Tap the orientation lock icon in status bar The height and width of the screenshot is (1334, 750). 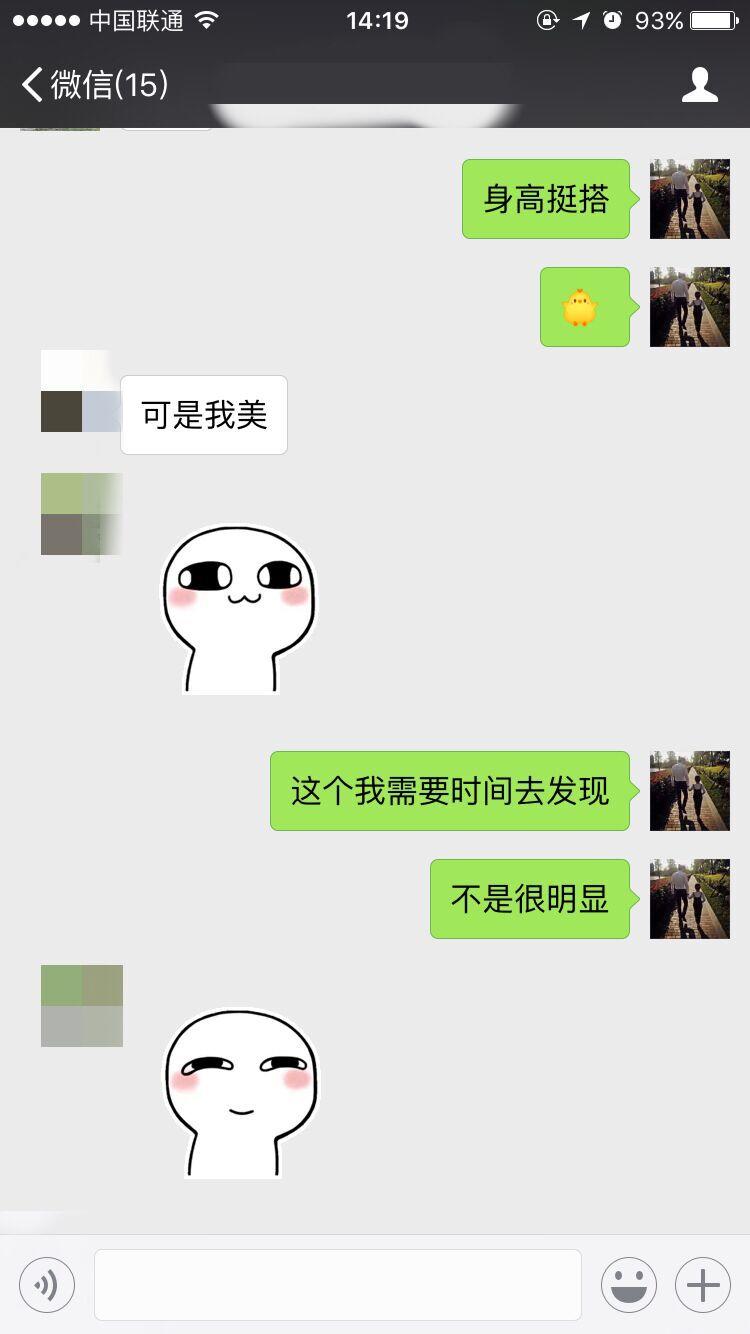pyautogui.click(x=546, y=20)
